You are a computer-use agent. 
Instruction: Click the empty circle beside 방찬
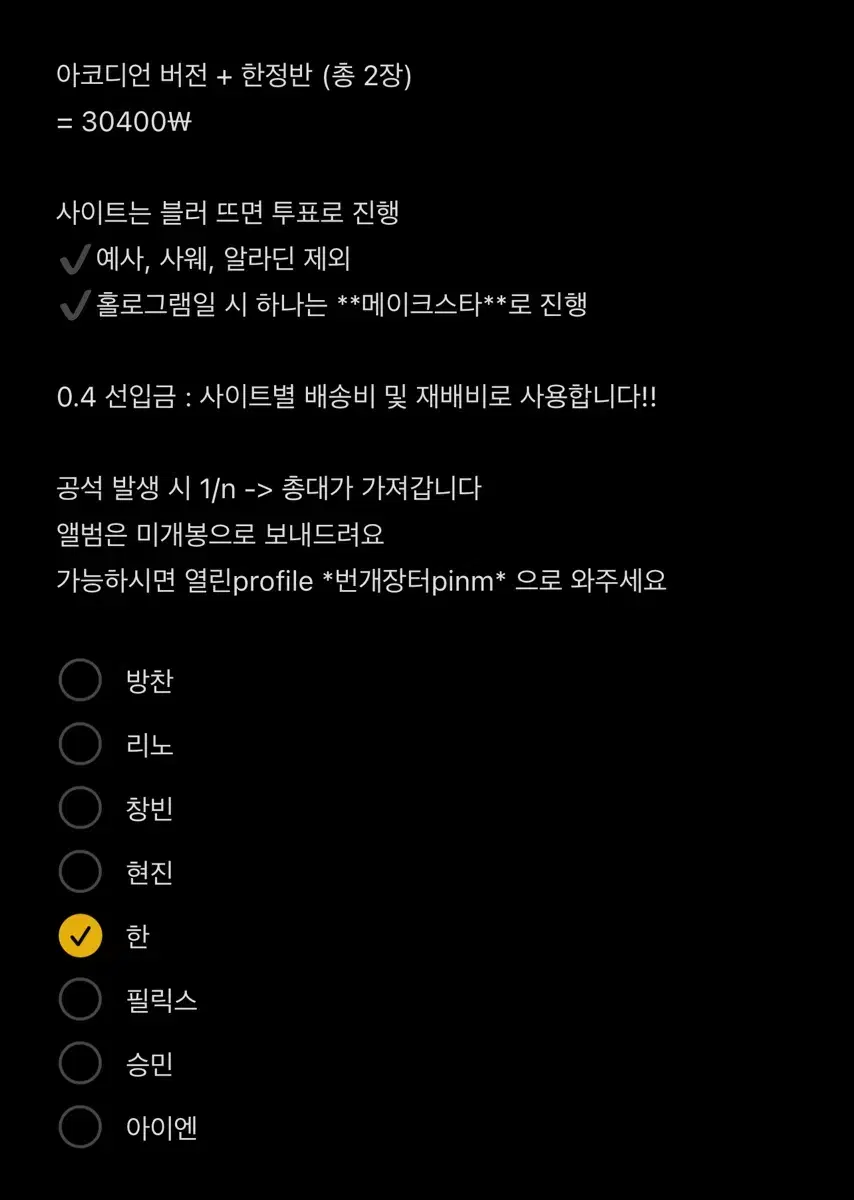point(80,681)
